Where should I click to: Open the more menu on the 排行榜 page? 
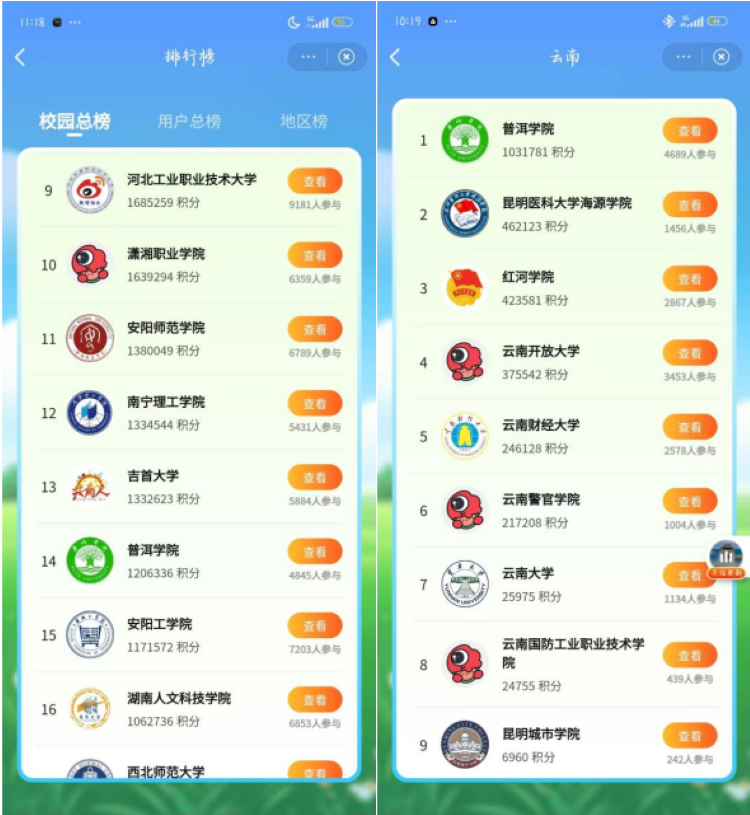[x=308, y=57]
